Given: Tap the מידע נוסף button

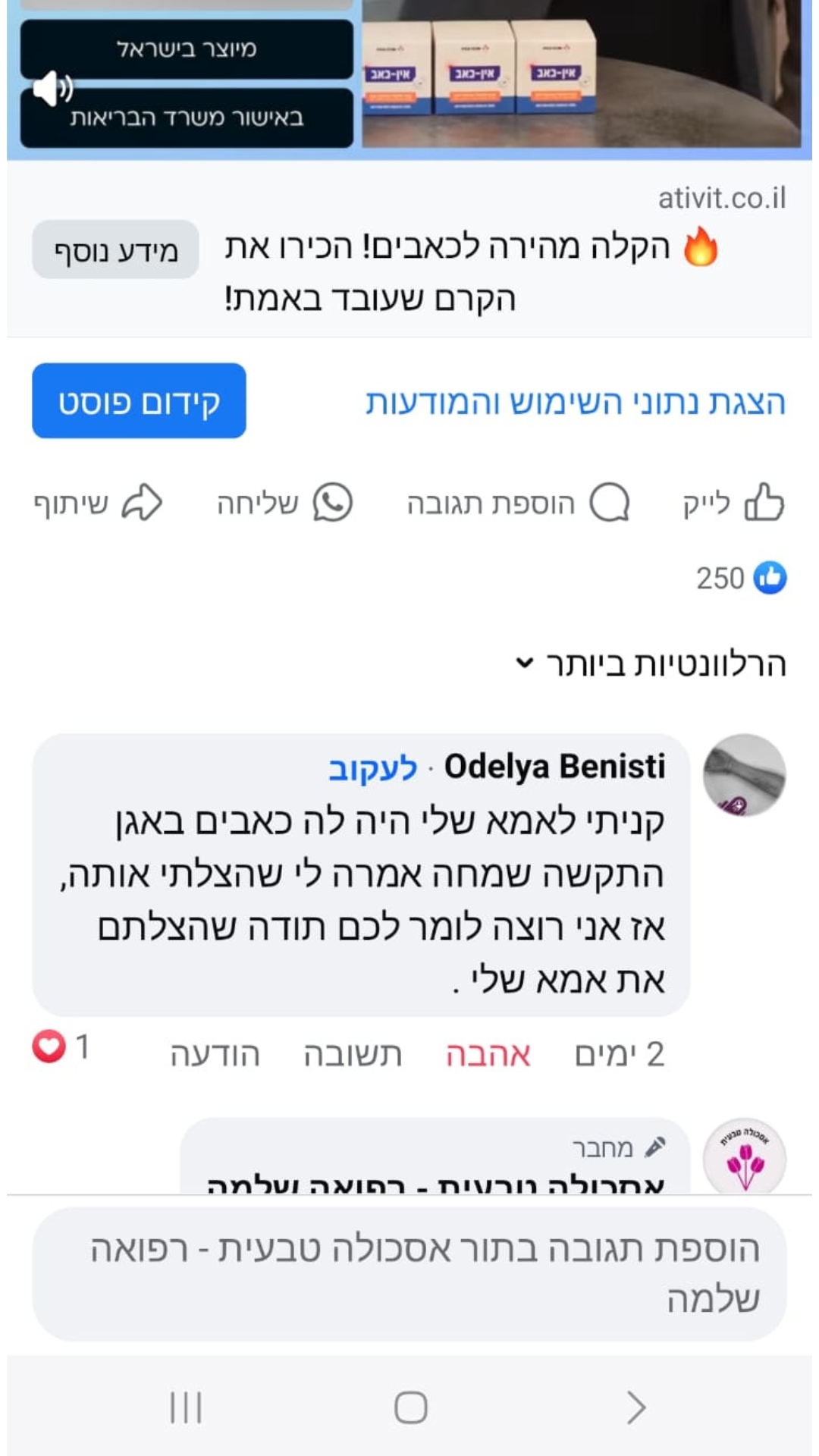Looking at the screenshot, I should [x=115, y=250].
